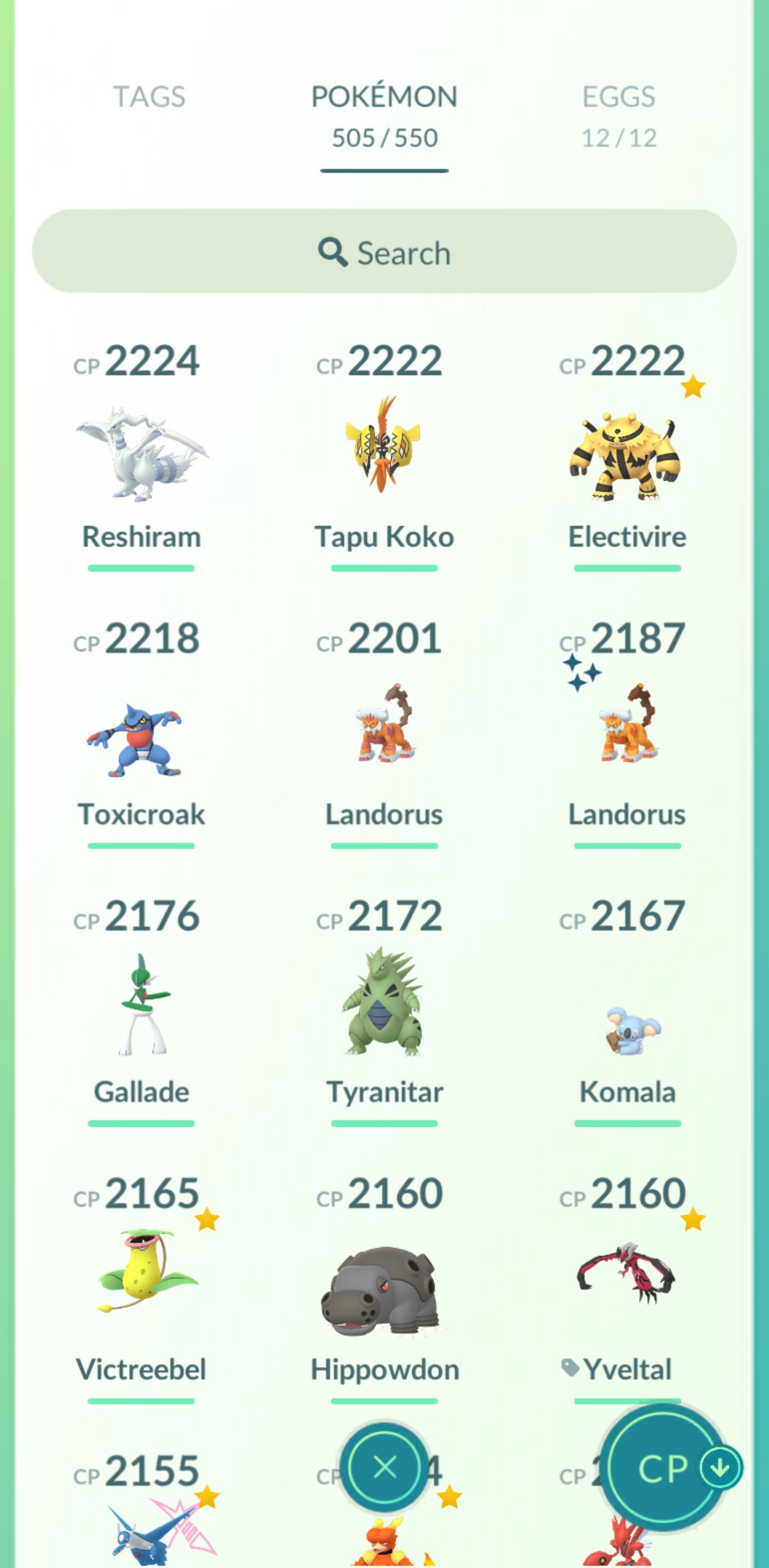Viewport: 769px width, 1568px height.
Task: Close the Pokémon storage screen
Action: [x=384, y=1467]
